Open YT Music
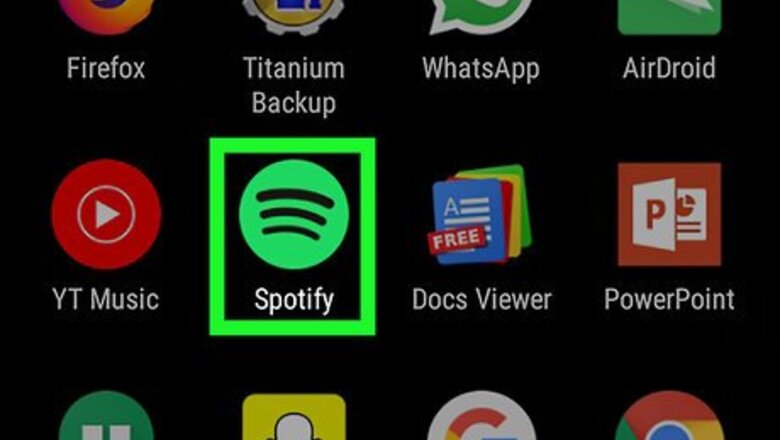This screenshot has height=440, width=780. (x=105, y=214)
